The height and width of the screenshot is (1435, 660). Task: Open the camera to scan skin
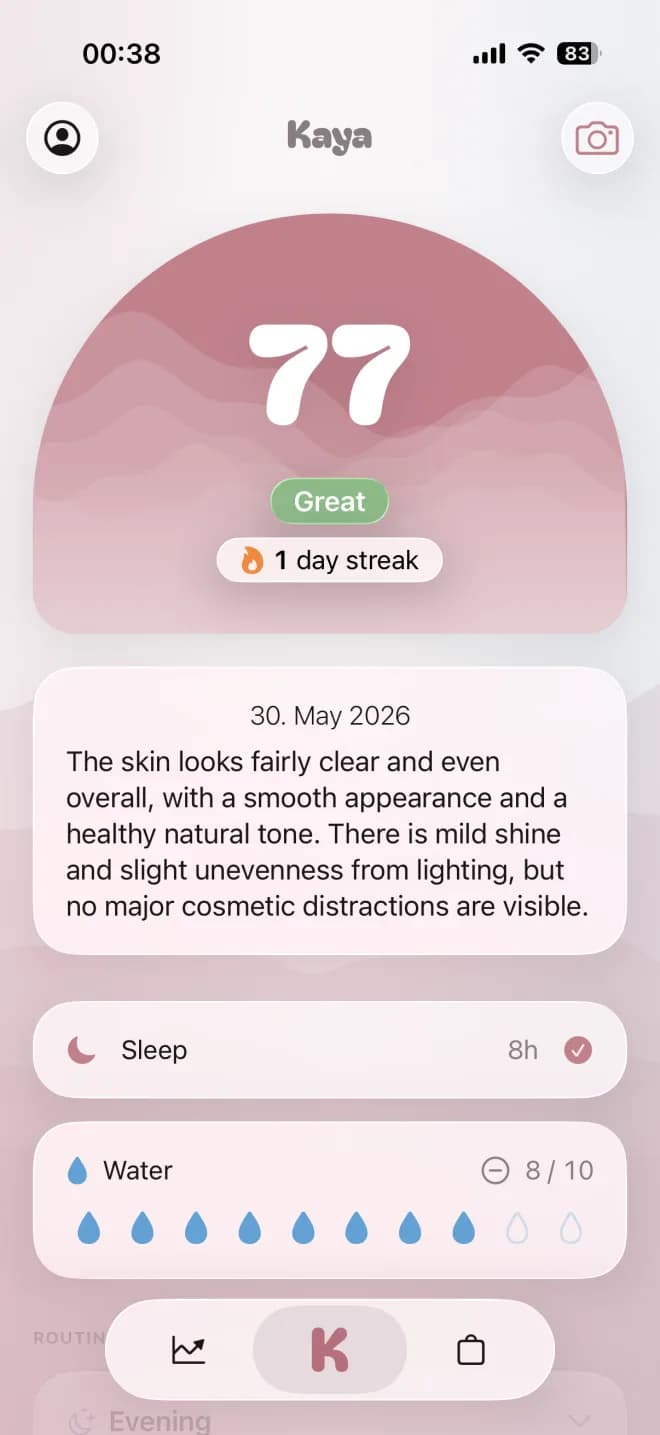click(597, 138)
